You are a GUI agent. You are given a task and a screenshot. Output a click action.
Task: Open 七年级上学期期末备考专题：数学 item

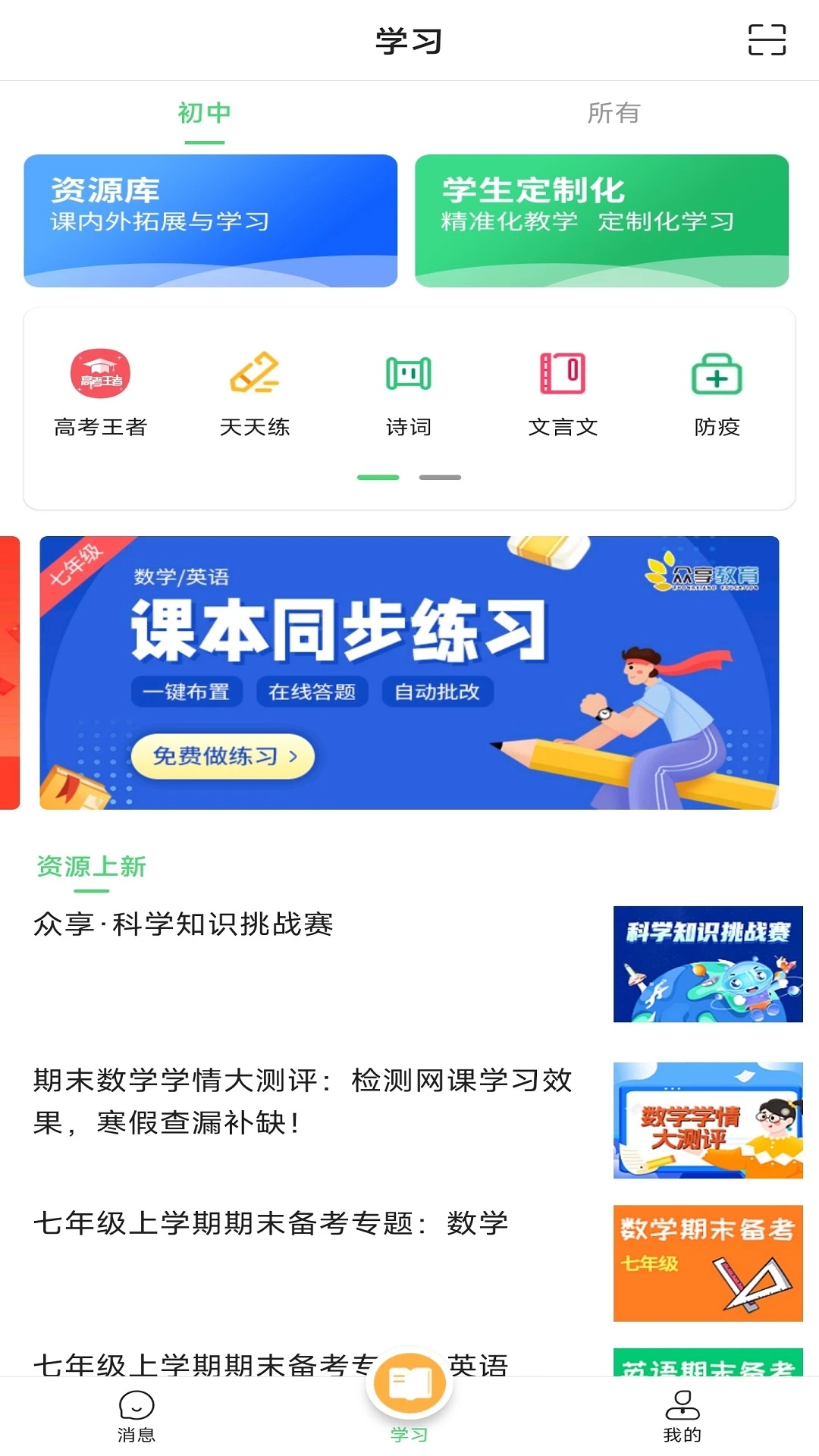coord(271,1222)
